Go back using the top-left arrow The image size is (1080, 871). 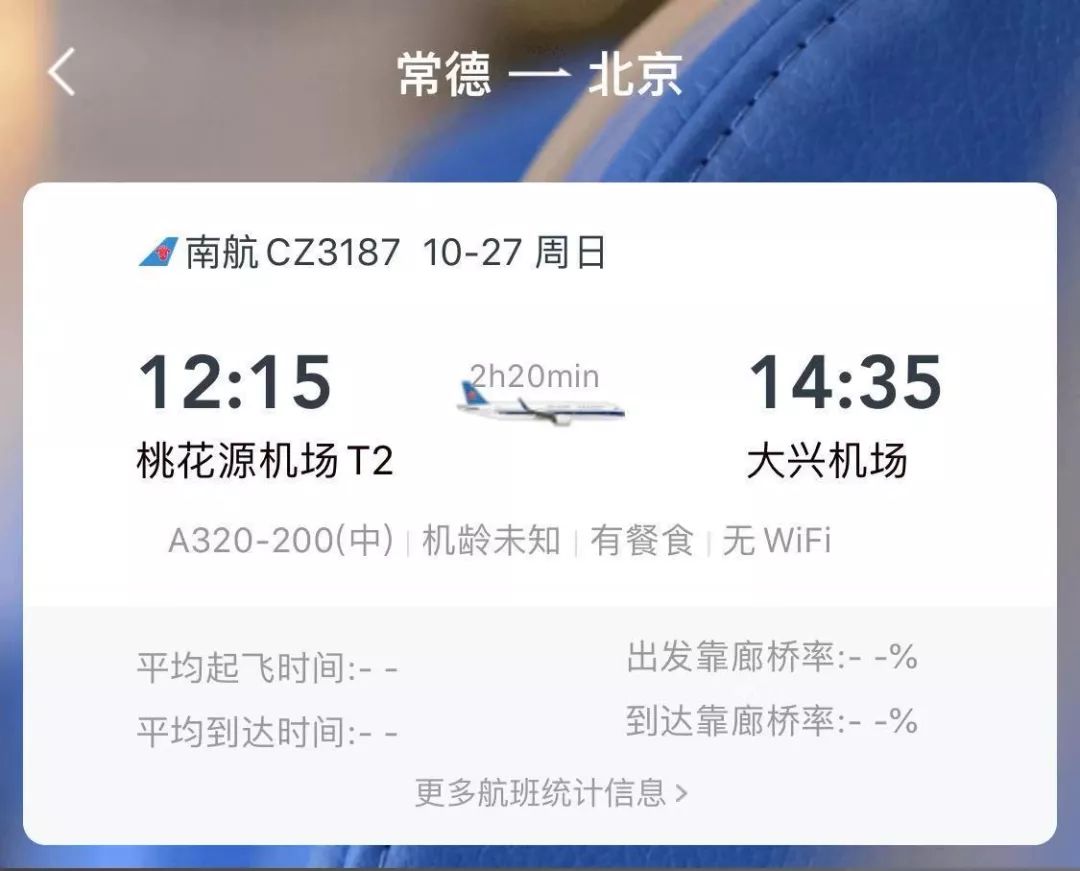[x=62, y=73]
